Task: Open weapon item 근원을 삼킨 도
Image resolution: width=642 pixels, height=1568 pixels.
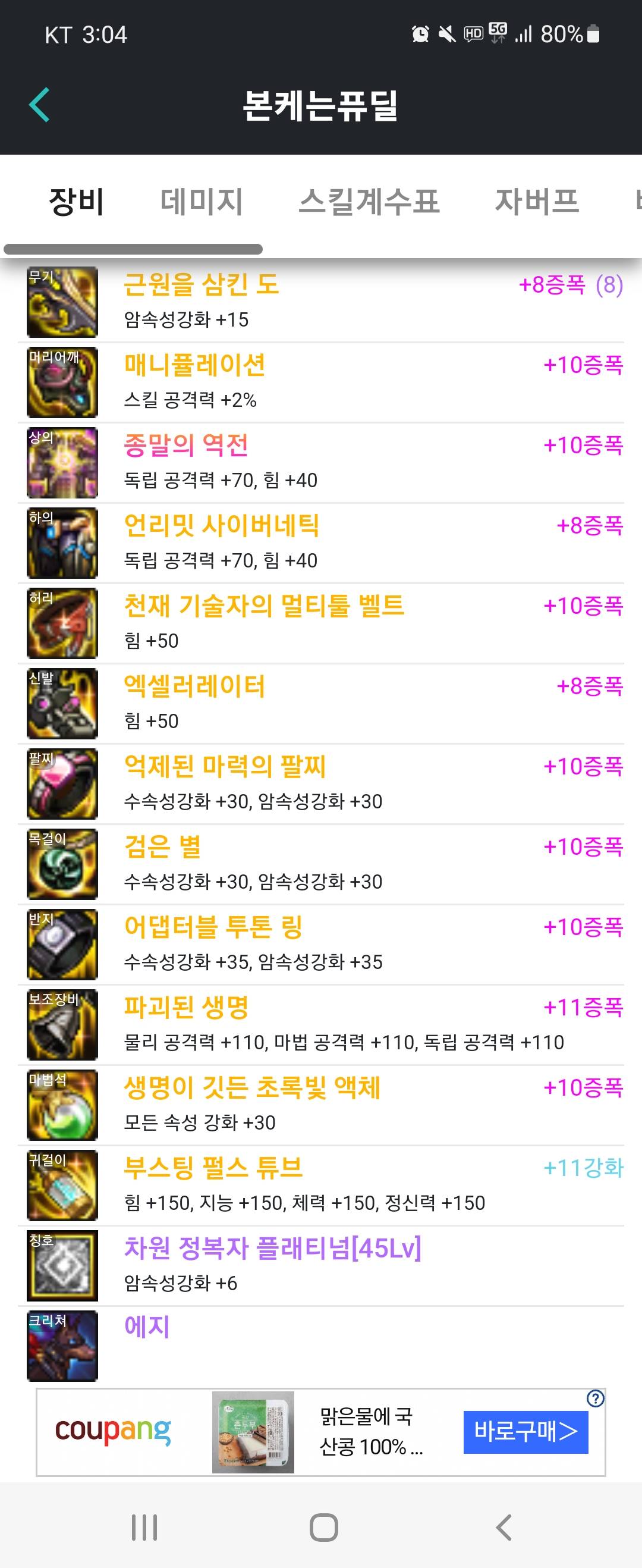Action: click(x=201, y=285)
